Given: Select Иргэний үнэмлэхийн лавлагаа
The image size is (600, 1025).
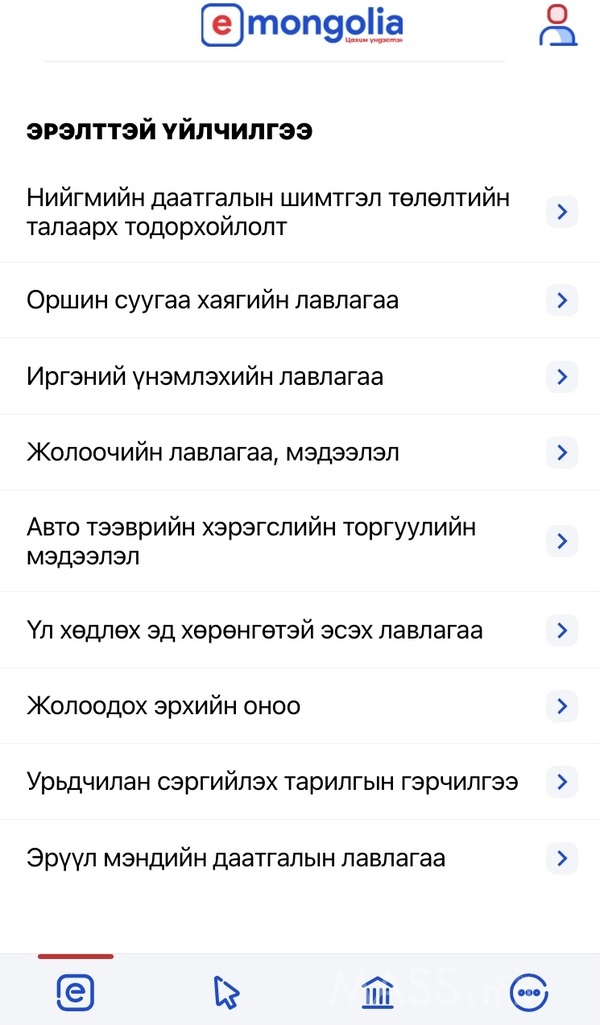Looking at the screenshot, I should [x=300, y=377].
